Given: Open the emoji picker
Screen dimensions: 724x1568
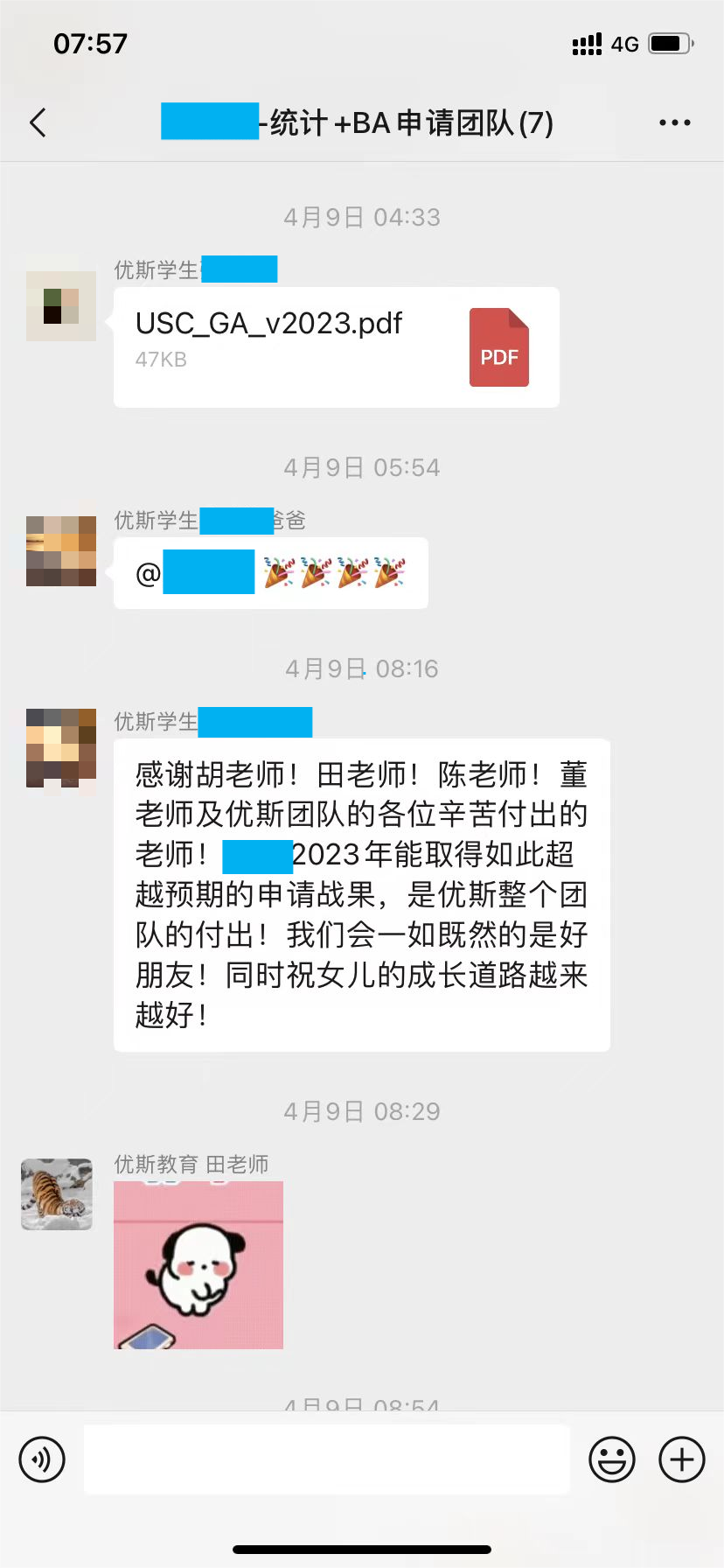Looking at the screenshot, I should point(611,1459).
